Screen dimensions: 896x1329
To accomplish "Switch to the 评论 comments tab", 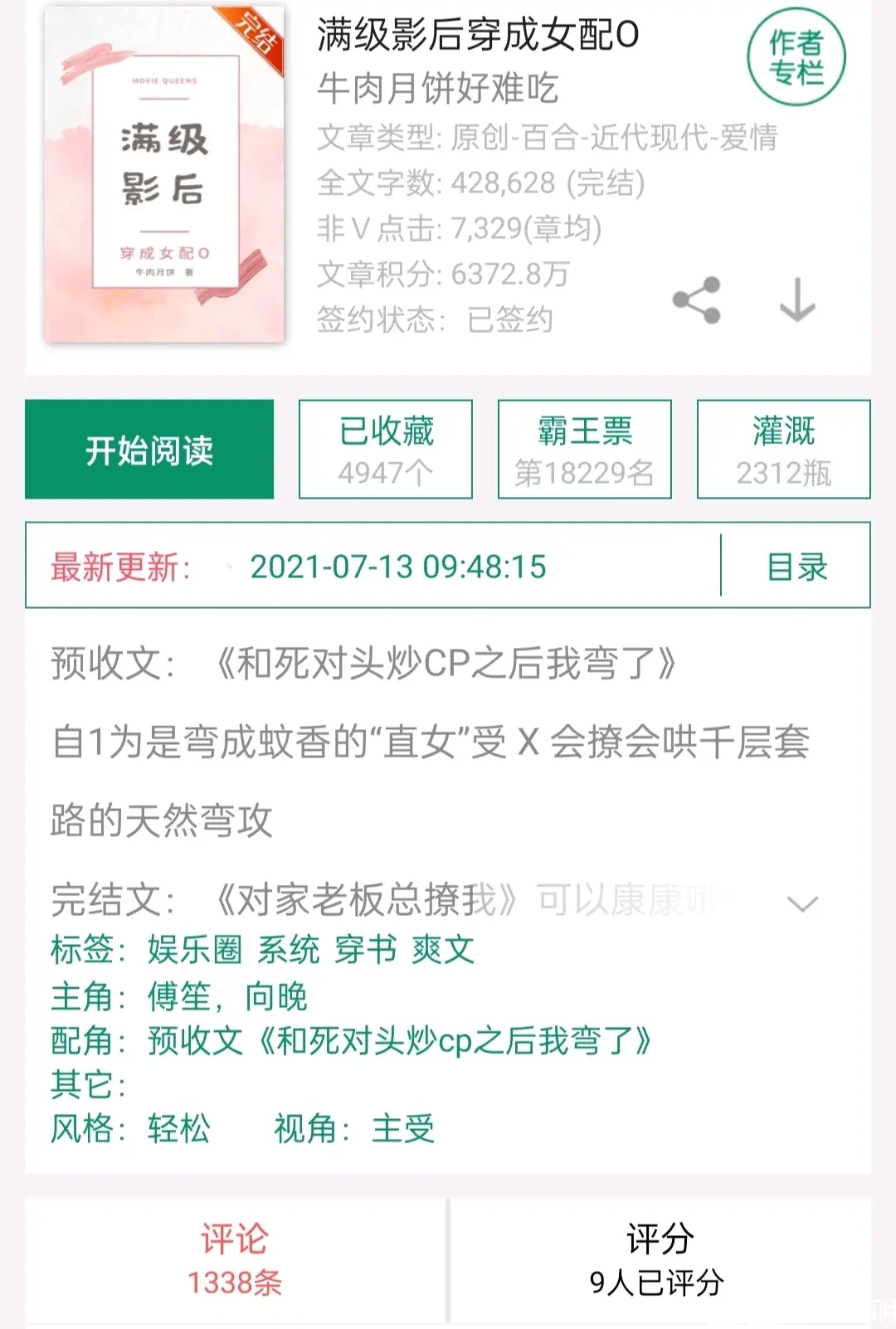I will point(235,1259).
